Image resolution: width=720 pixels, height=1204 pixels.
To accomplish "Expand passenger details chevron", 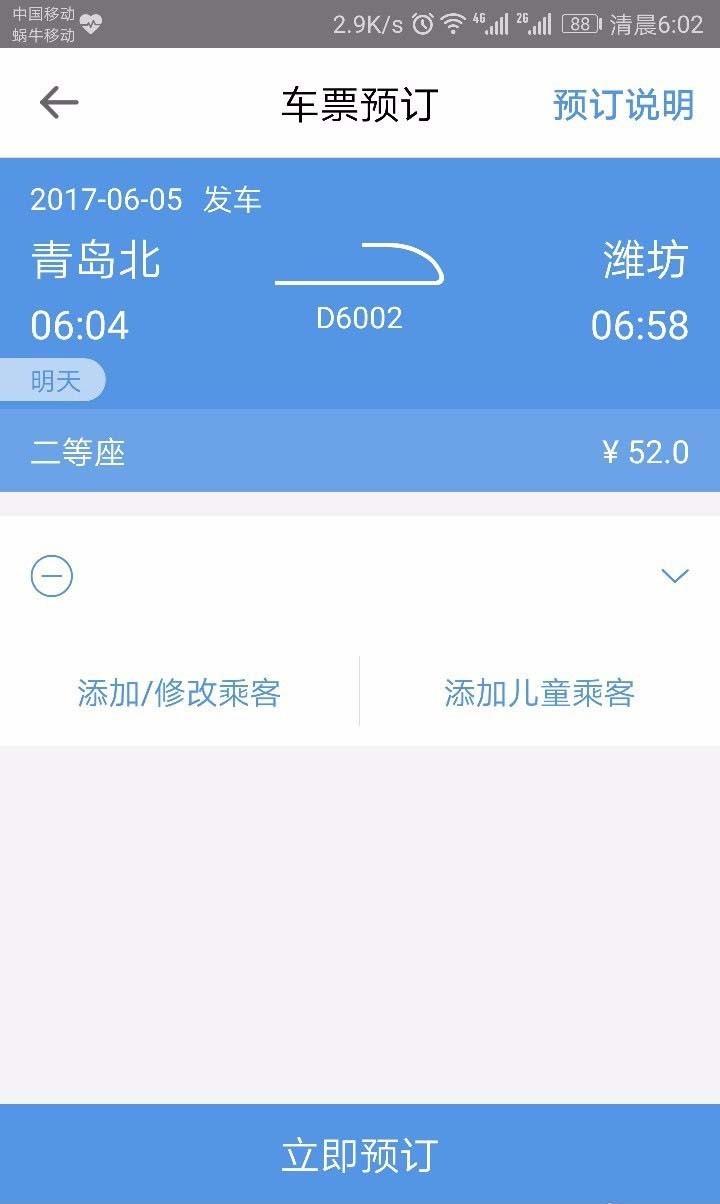I will tap(675, 576).
